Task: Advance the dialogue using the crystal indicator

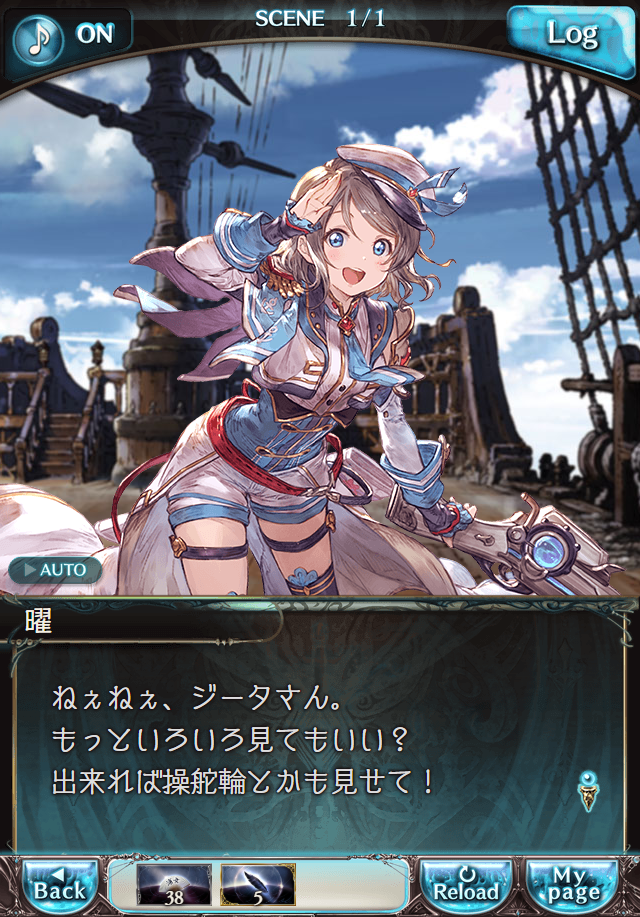Action: pyautogui.click(x=589, y=790)
